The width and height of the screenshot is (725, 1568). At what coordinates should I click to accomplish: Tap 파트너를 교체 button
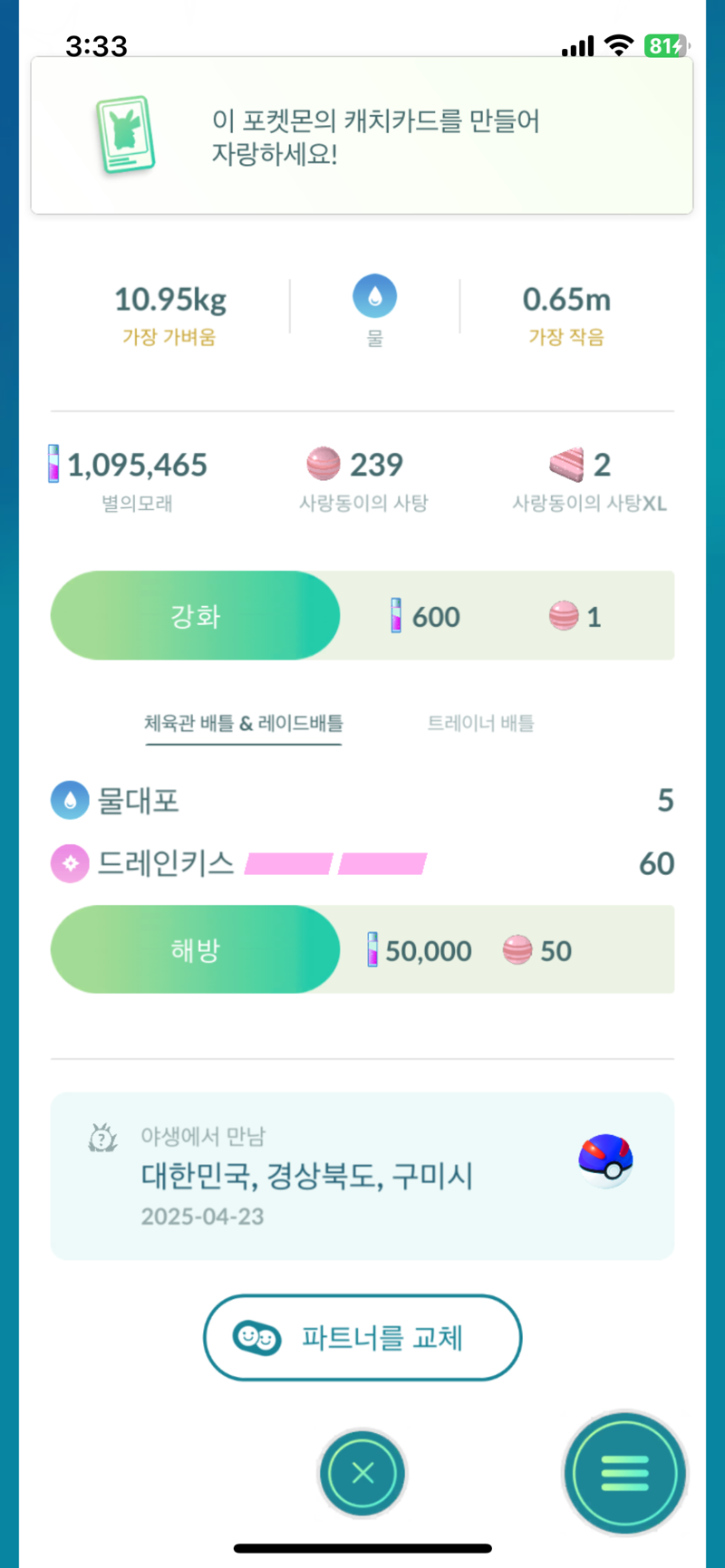pyautogui.click(x=362, y=1337)
